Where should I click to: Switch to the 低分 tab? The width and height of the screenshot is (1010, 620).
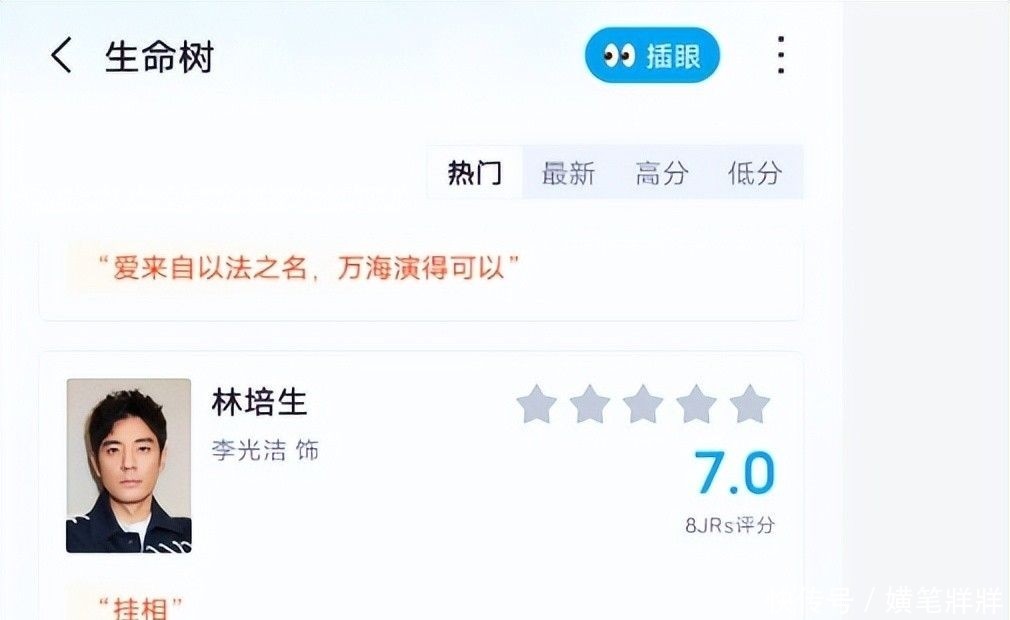tap(755, 173)
